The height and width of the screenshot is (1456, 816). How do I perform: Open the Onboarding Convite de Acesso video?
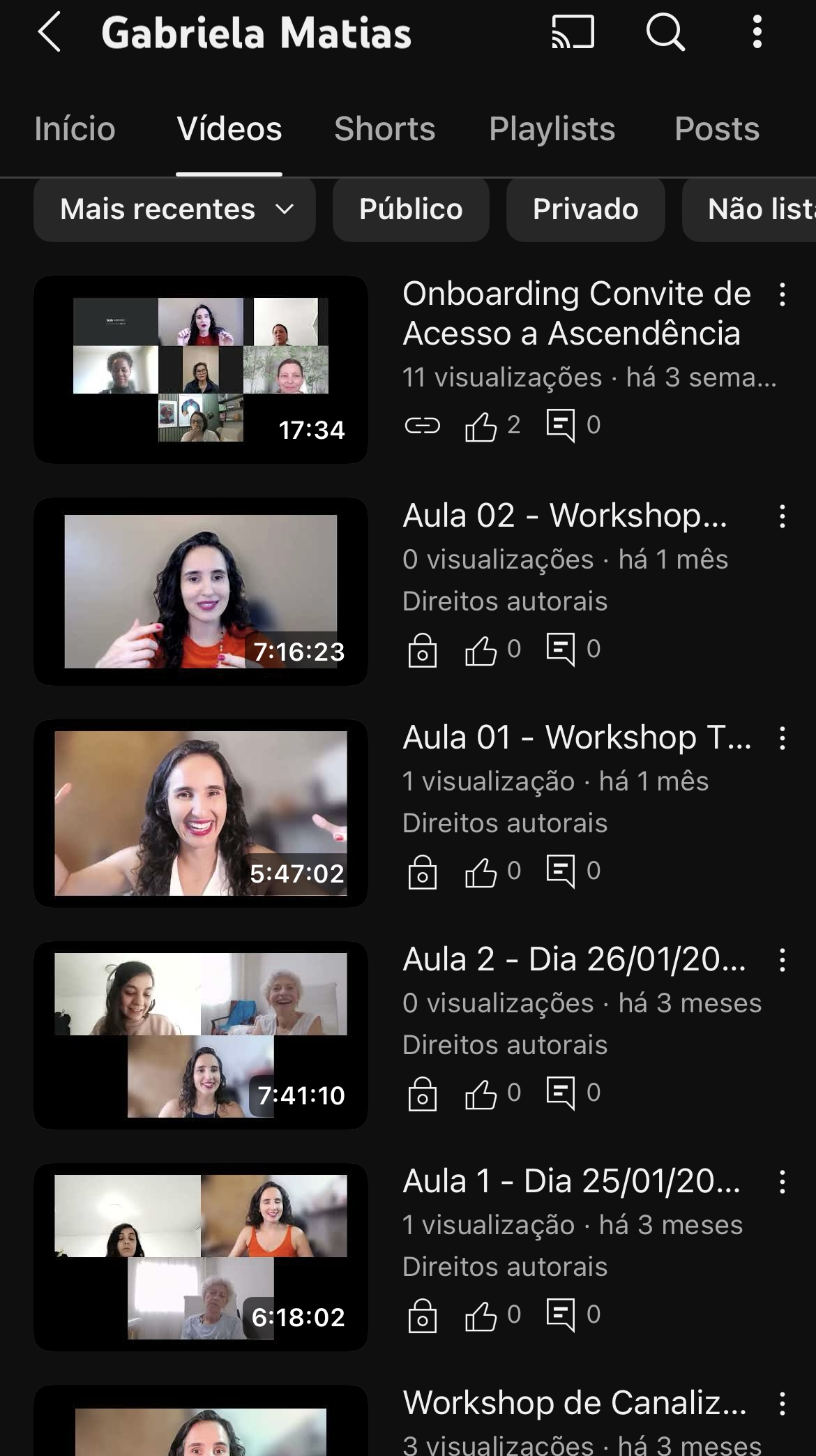pyautogui.click(x=201, y=370)
